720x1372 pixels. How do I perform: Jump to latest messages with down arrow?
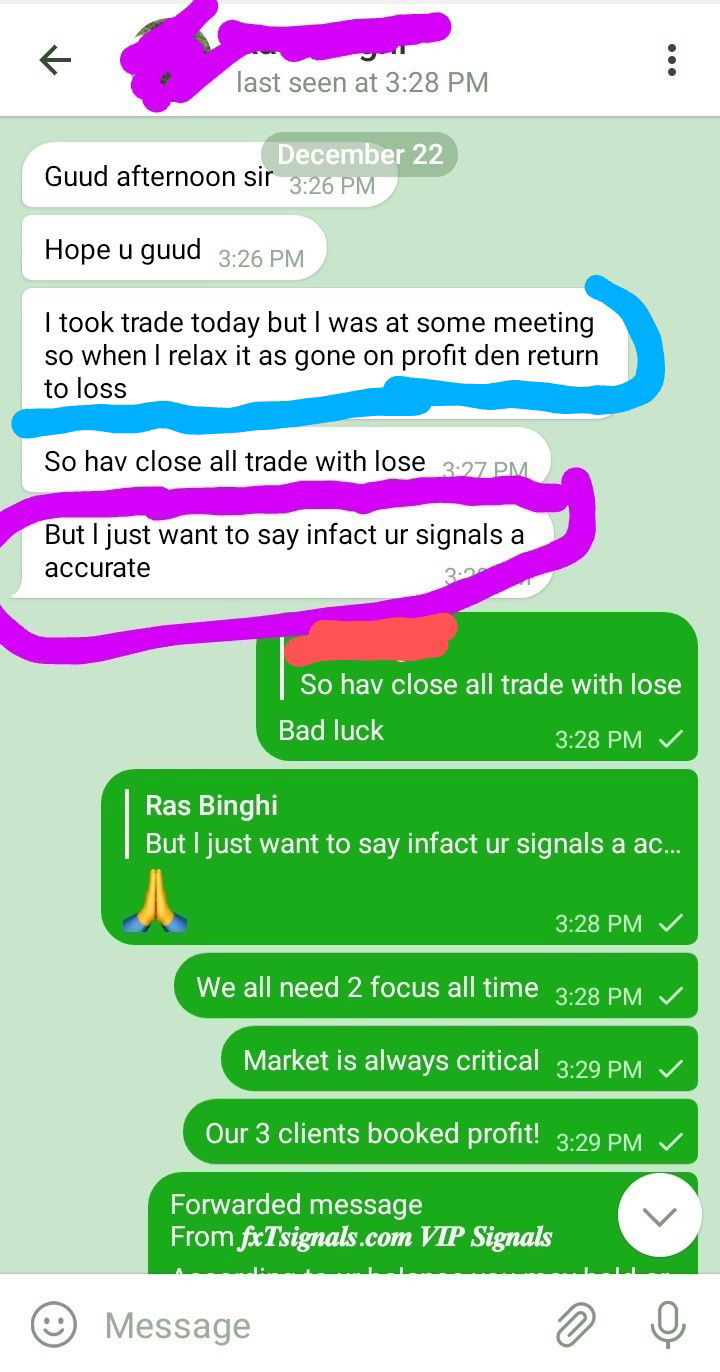[659, 1215]
